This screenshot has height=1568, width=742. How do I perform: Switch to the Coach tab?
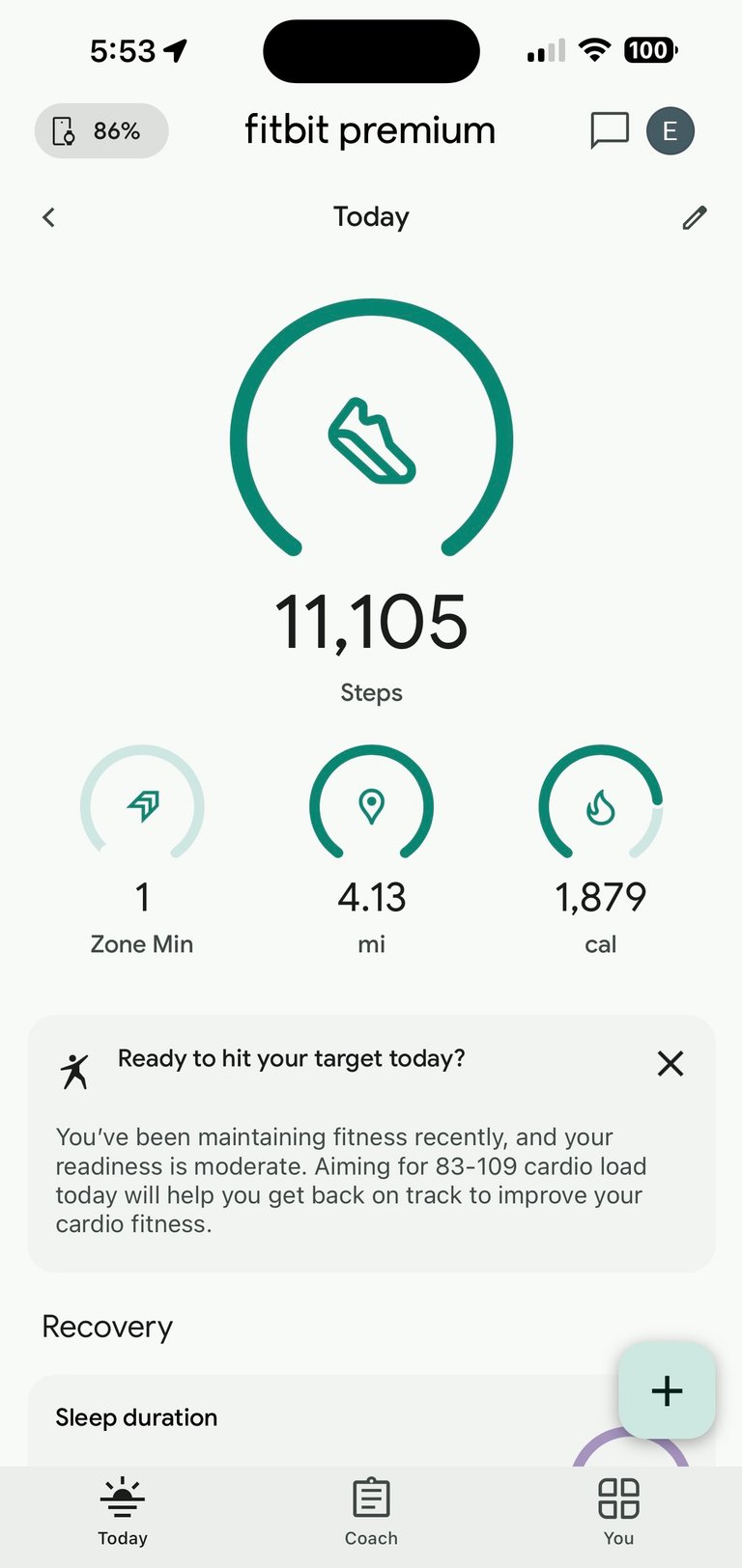coord(371,1512)
